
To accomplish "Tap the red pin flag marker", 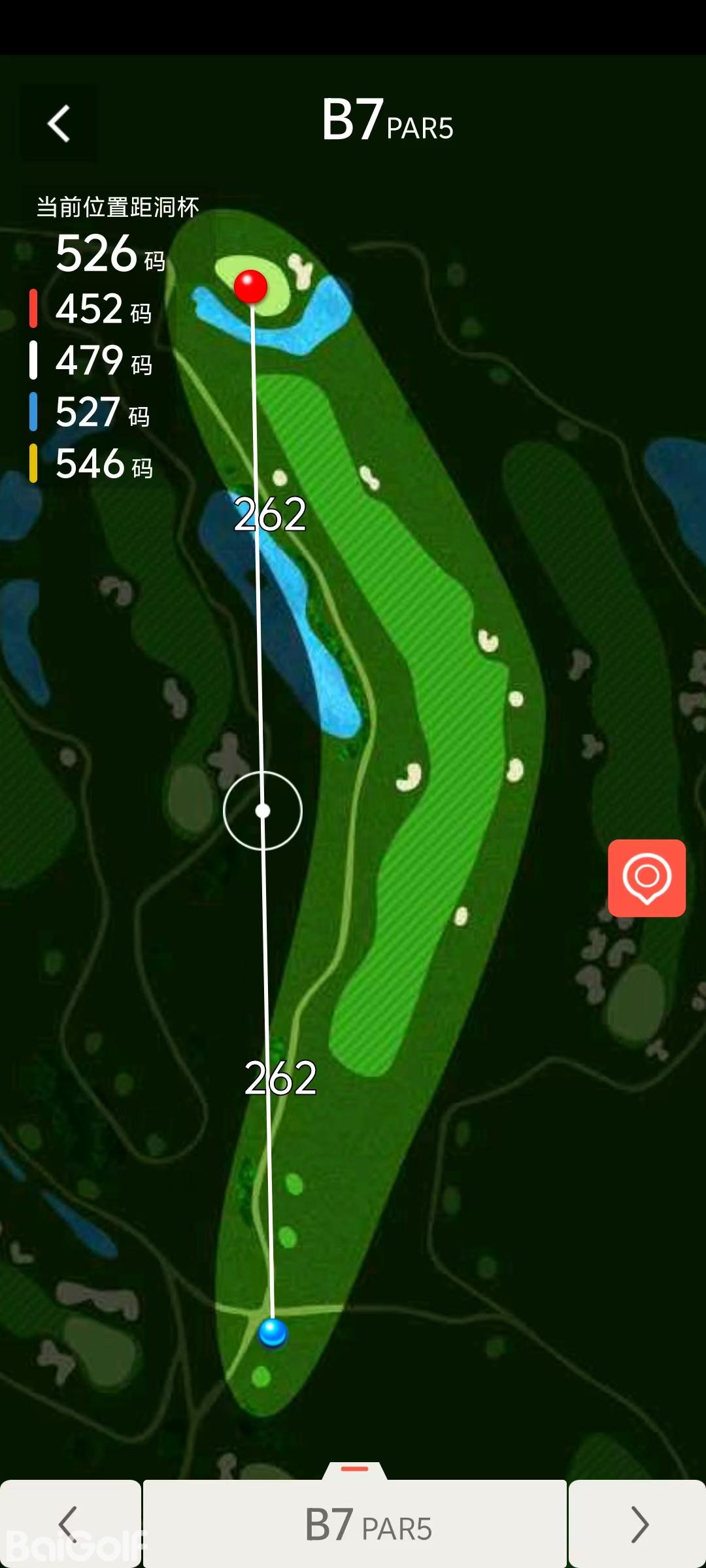I will coord(250,286).
